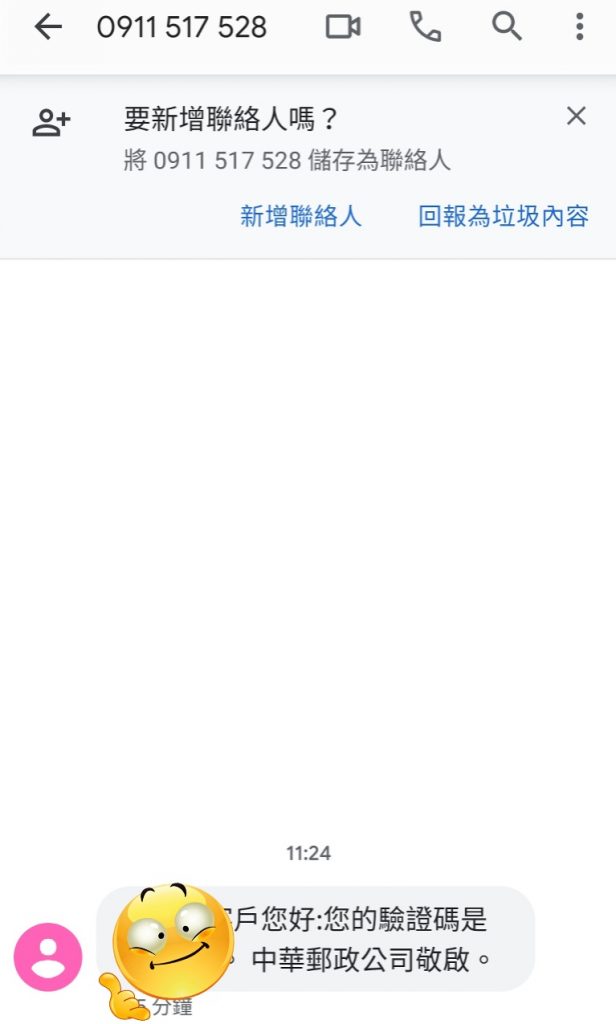Tap 新增聯絡人 to save the number

(x=301, y=216)
